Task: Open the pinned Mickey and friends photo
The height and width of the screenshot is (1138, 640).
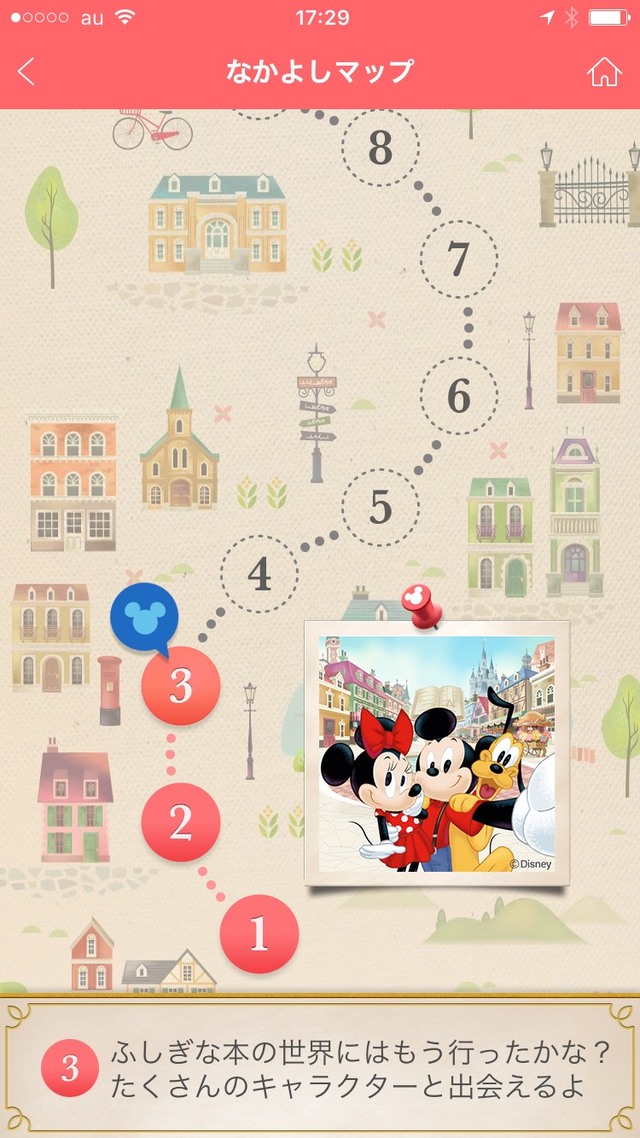Action: tap(437, 752)
